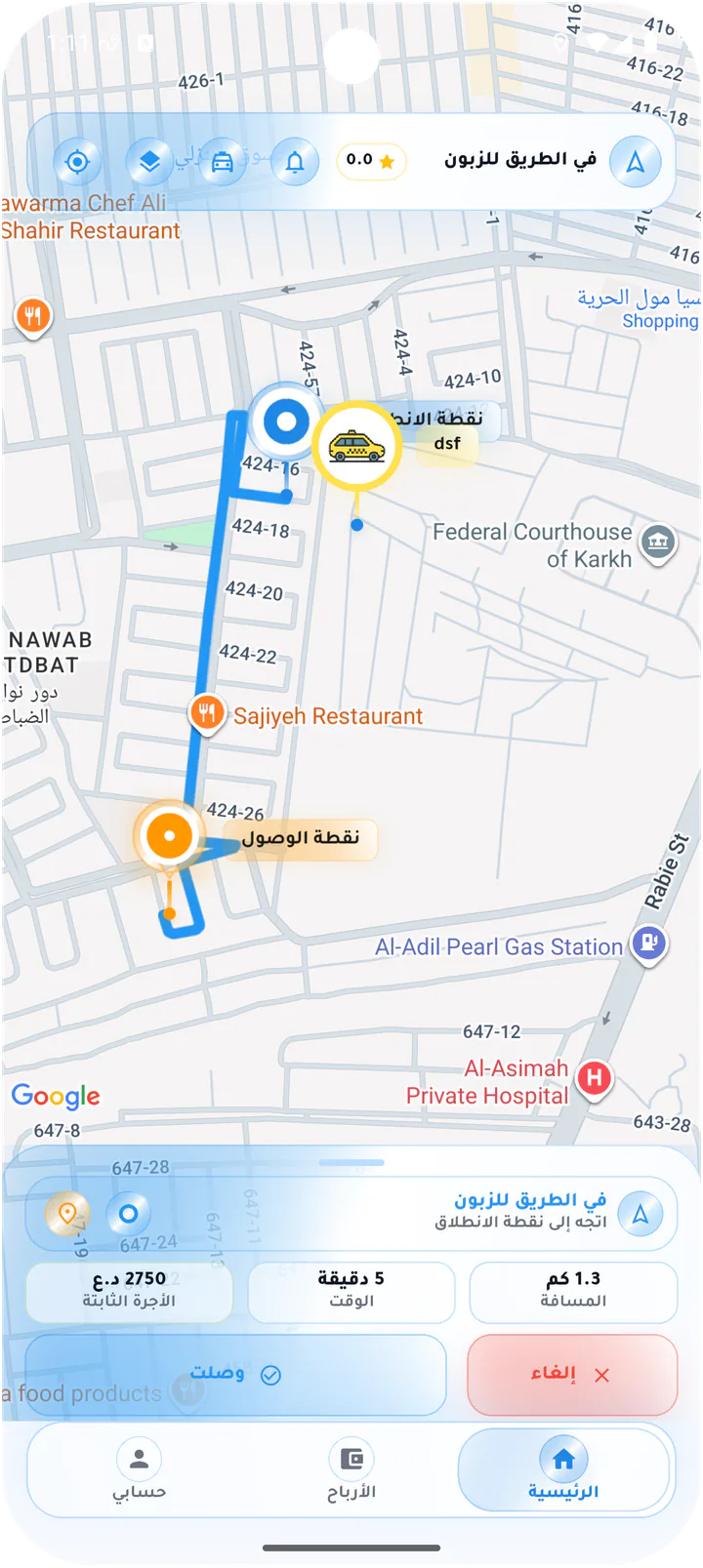Tap the نقطة الوصول destination marker
This screenshot has height=1568, width=703.
[170, 837]
